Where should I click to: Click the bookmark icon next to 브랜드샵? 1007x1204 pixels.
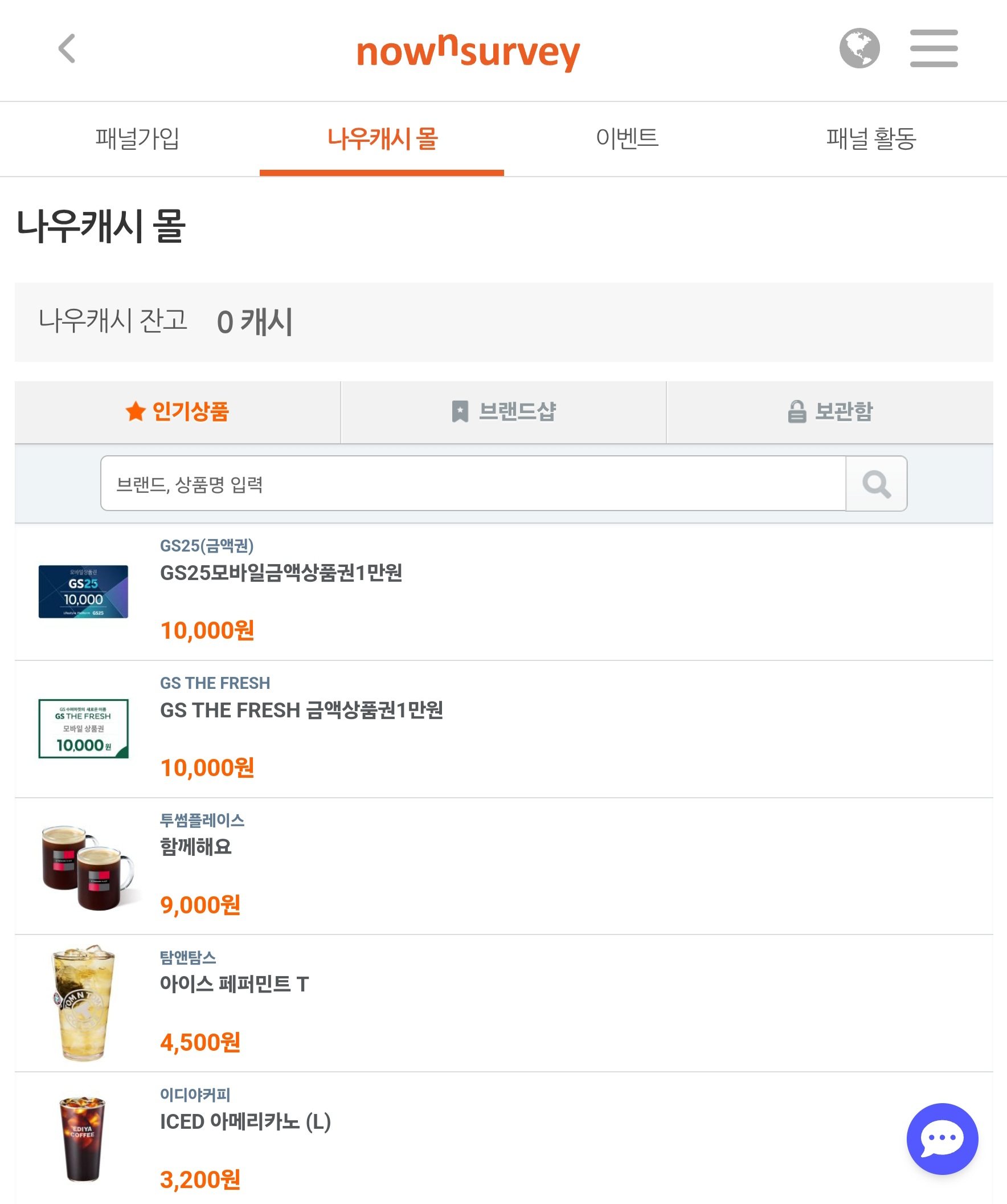coord(460,411)
